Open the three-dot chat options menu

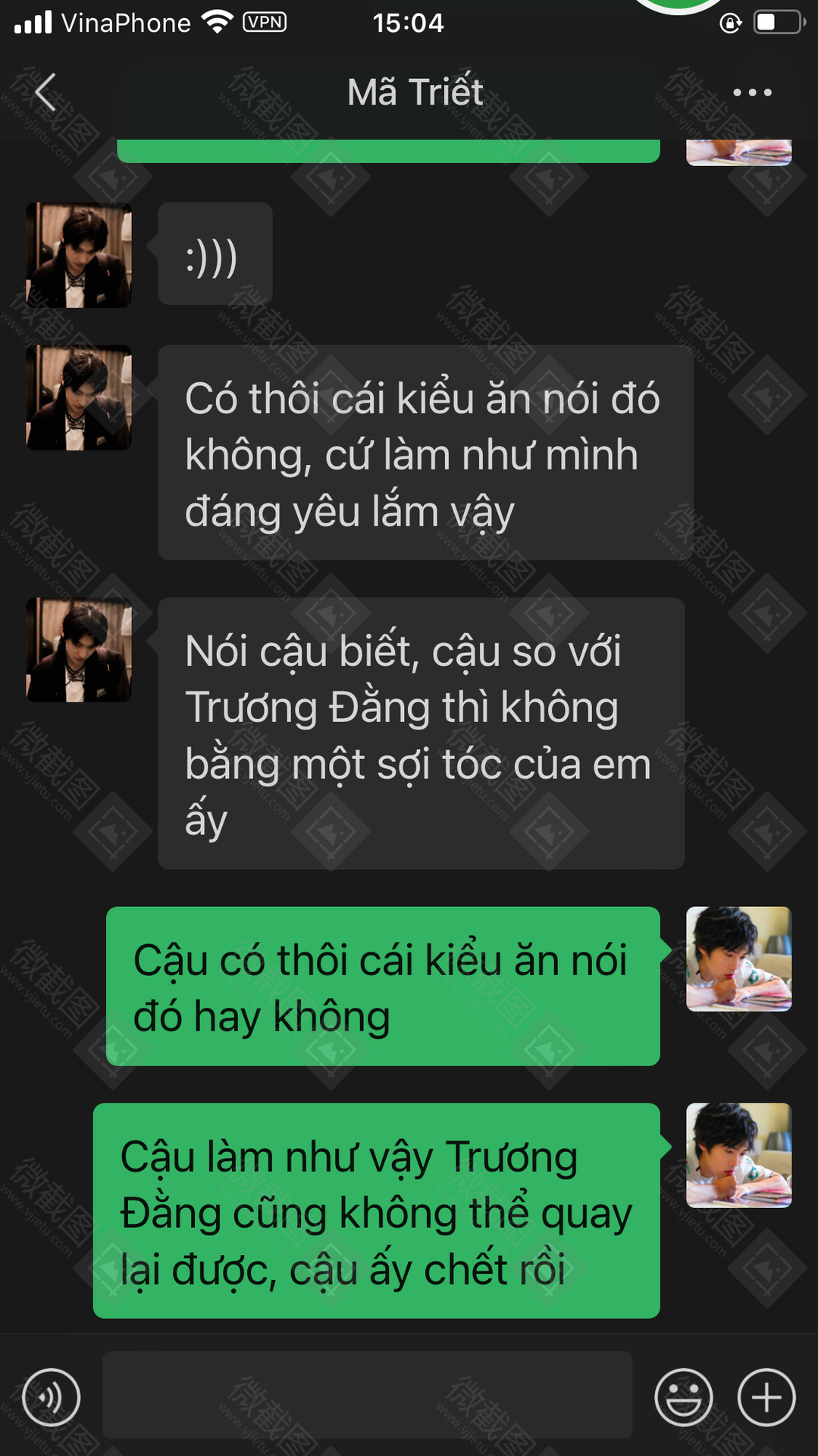pos(752,93)
